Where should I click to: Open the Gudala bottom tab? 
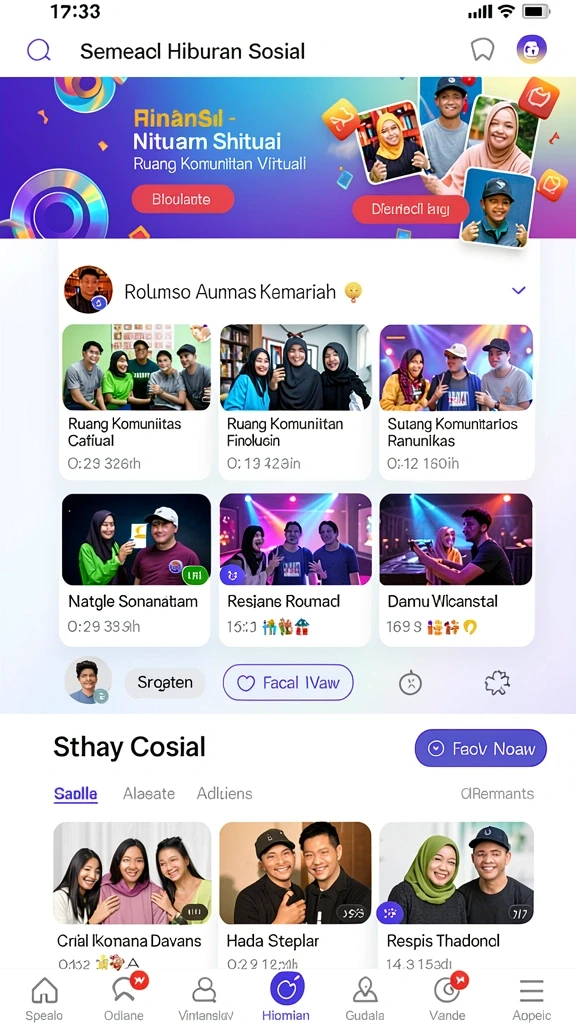365,999
